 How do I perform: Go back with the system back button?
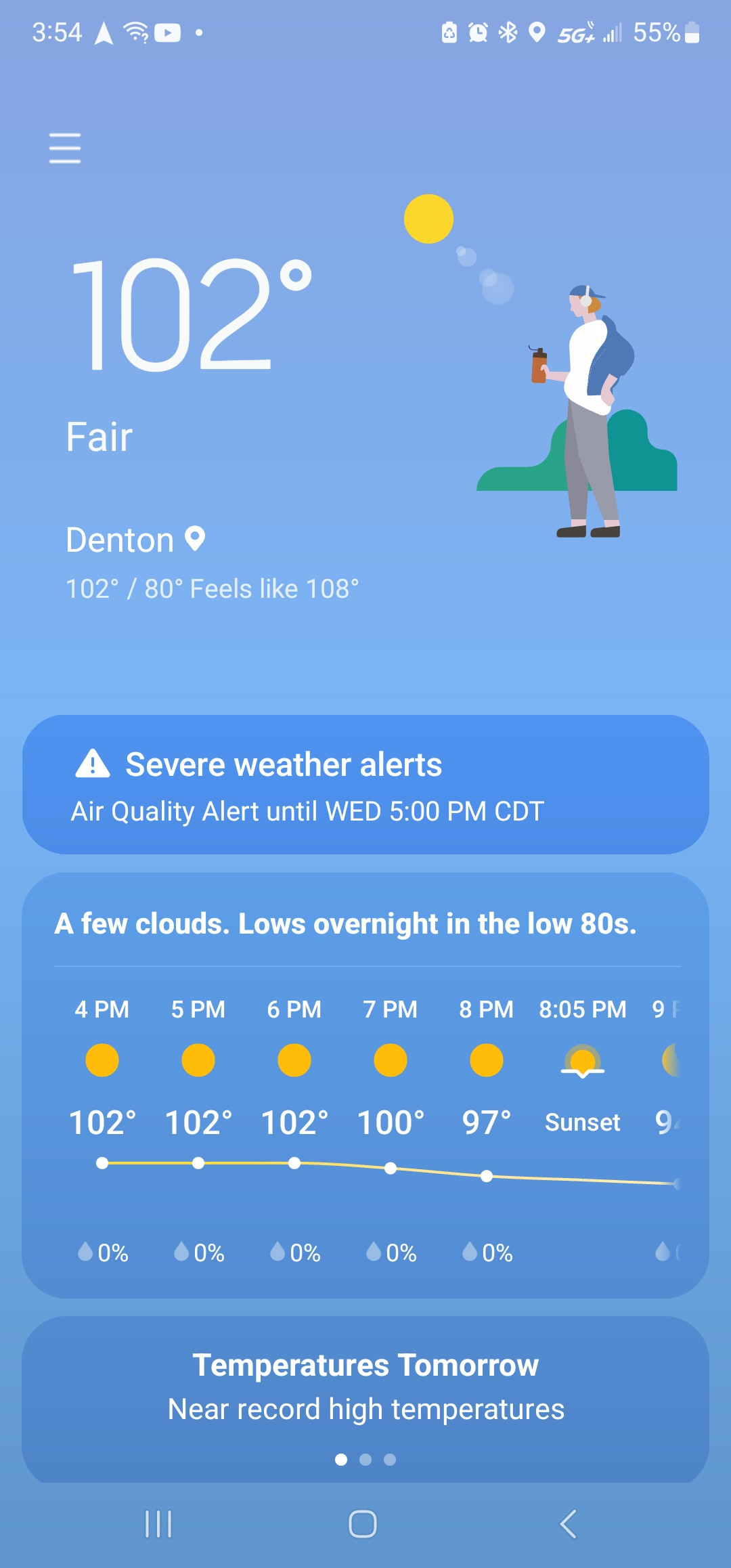pyautogui.click(x=569, y=1525)
